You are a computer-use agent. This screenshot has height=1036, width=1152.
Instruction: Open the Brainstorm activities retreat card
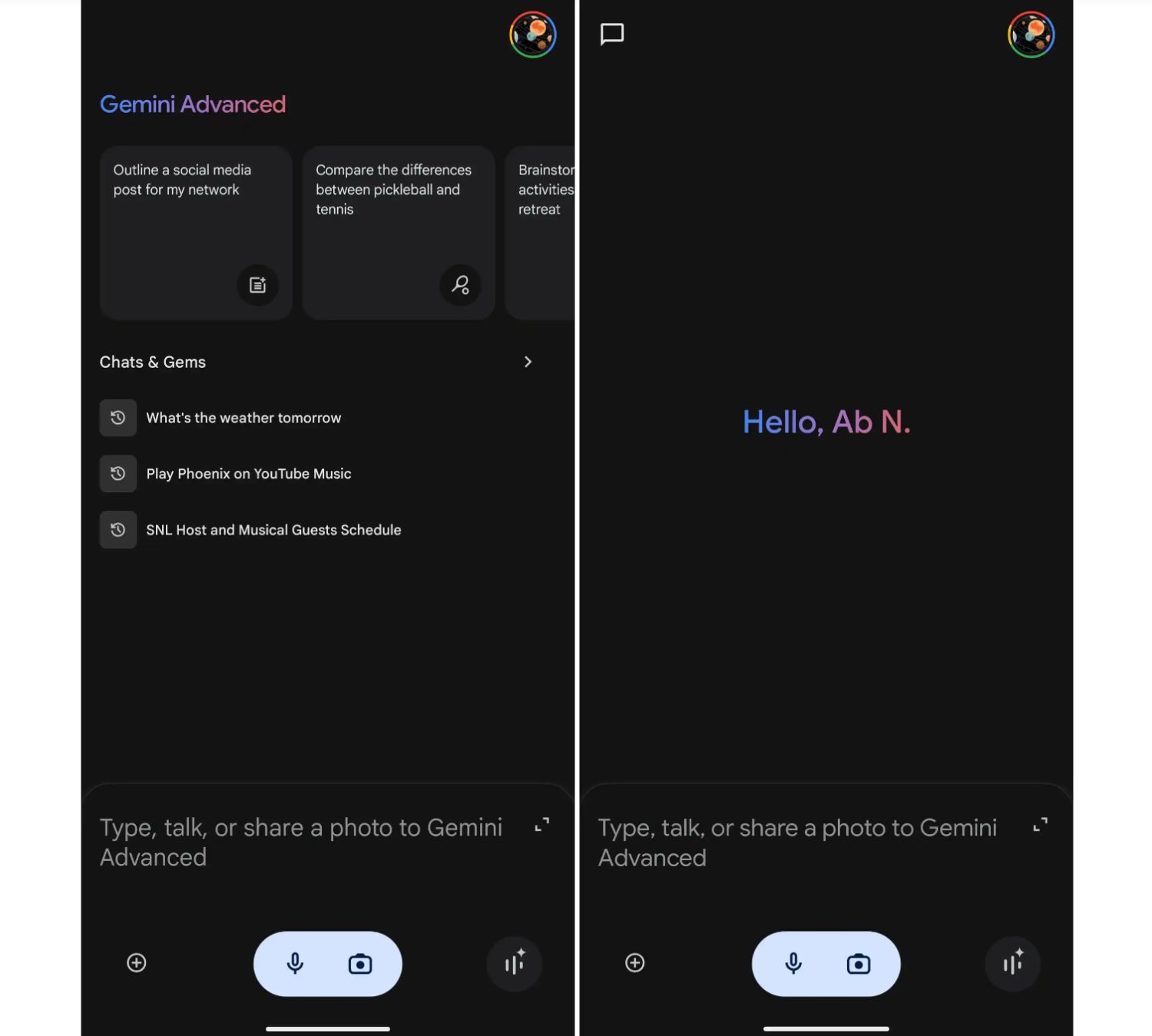coord(542,232)
